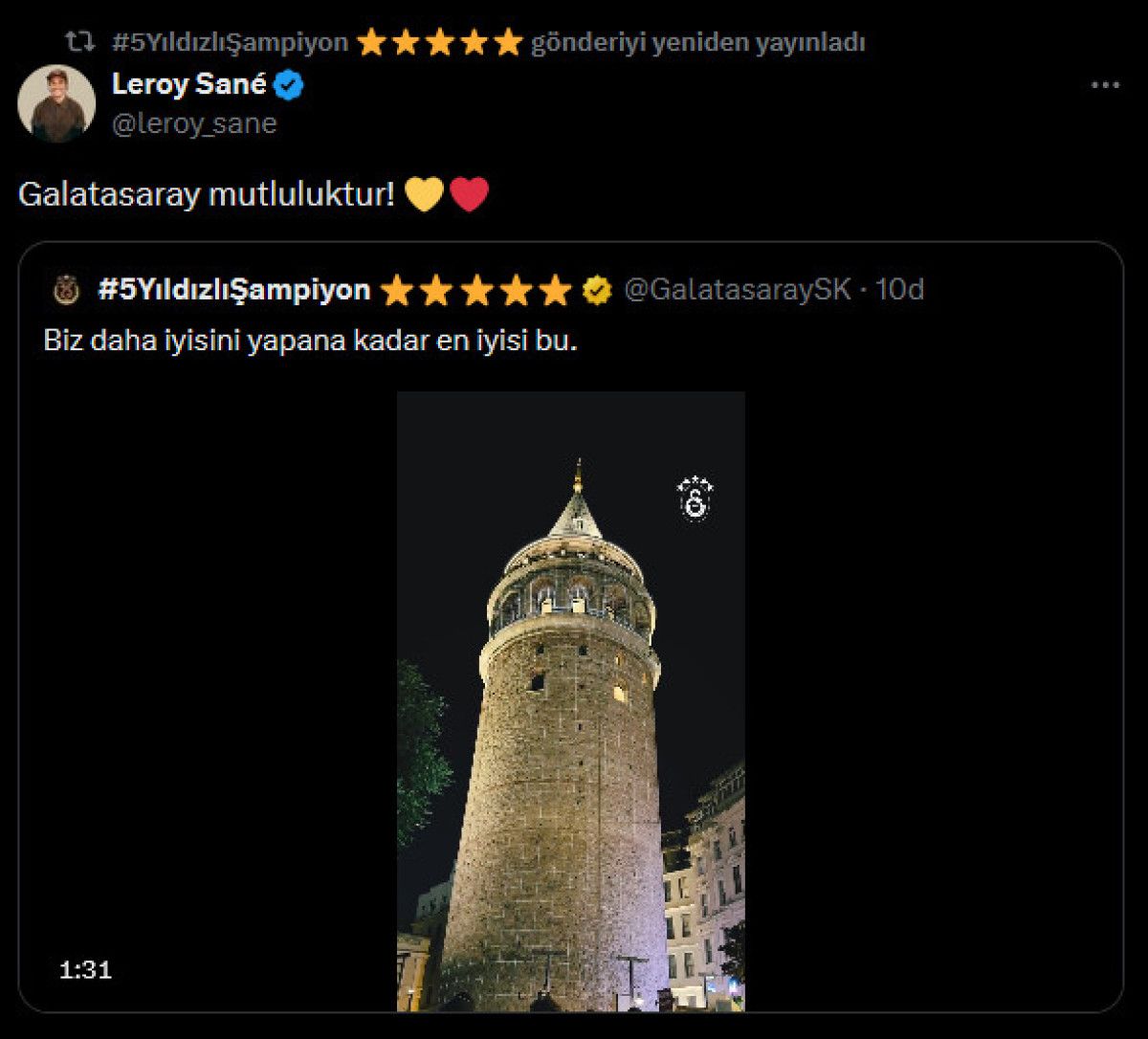The width and height of the screenshot is (1148, 1039).
Task: Open the @leroy_sane handle
Action: tap(194, 124)
